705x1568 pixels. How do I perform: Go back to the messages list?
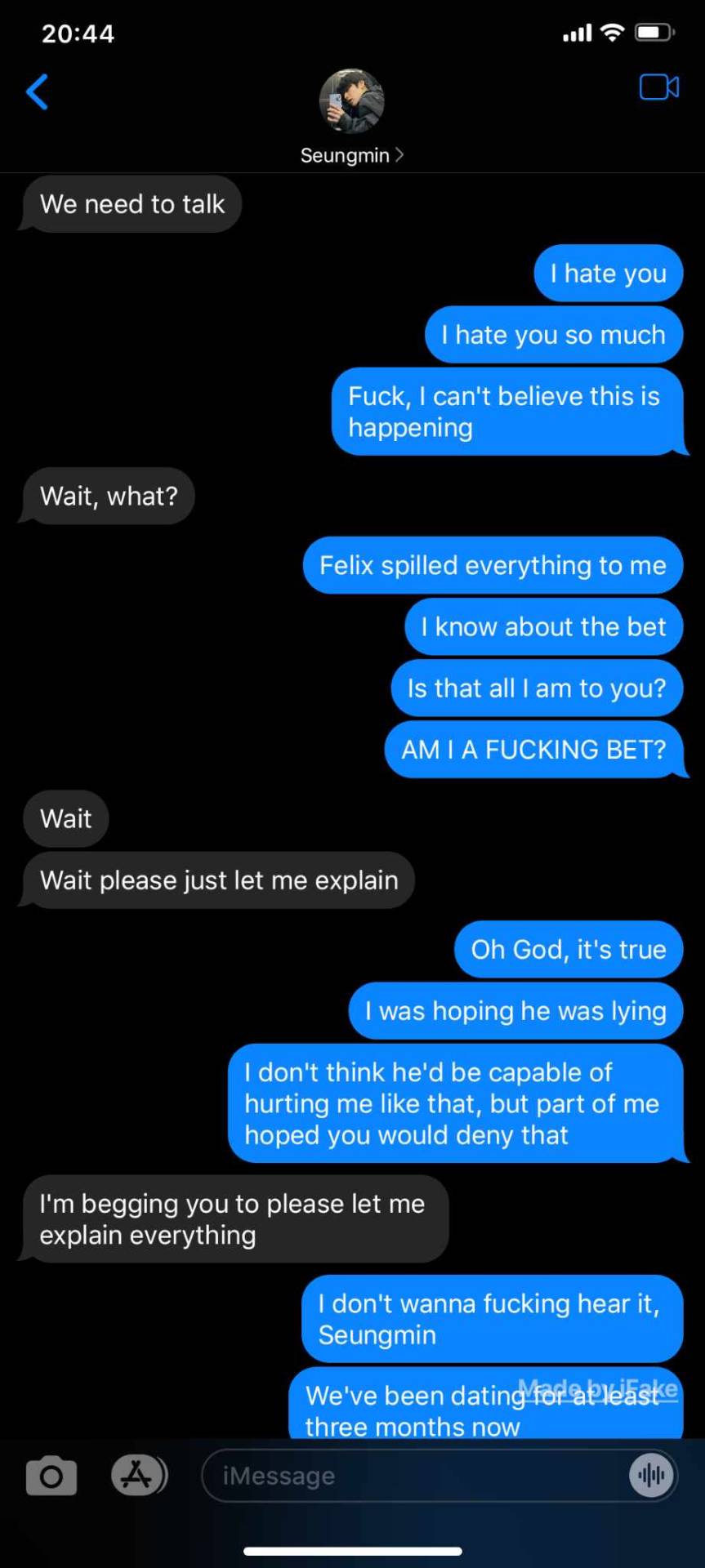tap(37, 91)
